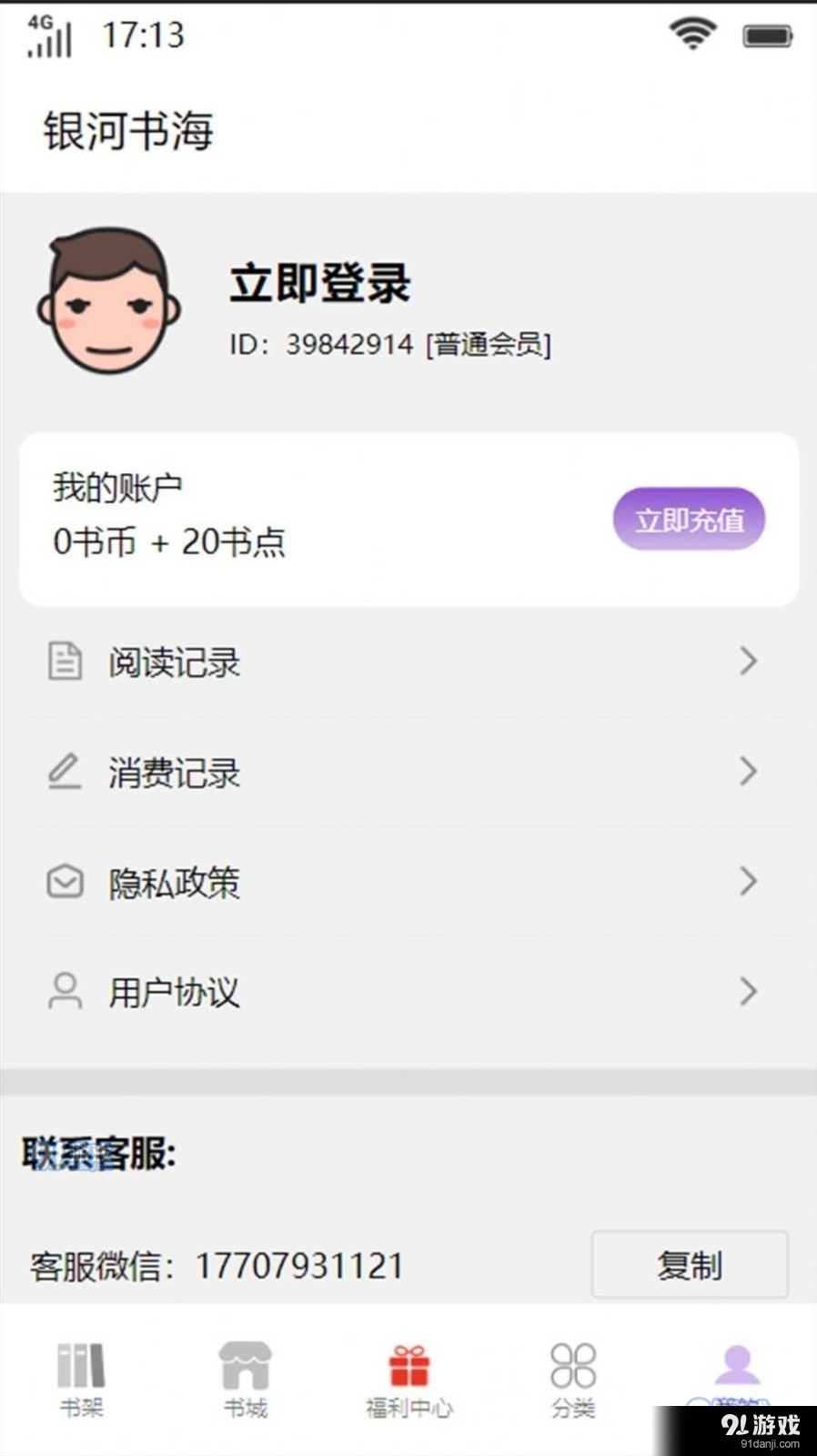Open the 分类 categories icon
The width and height of the screenshot is (817, 1456).
(x=571, y=1362)
